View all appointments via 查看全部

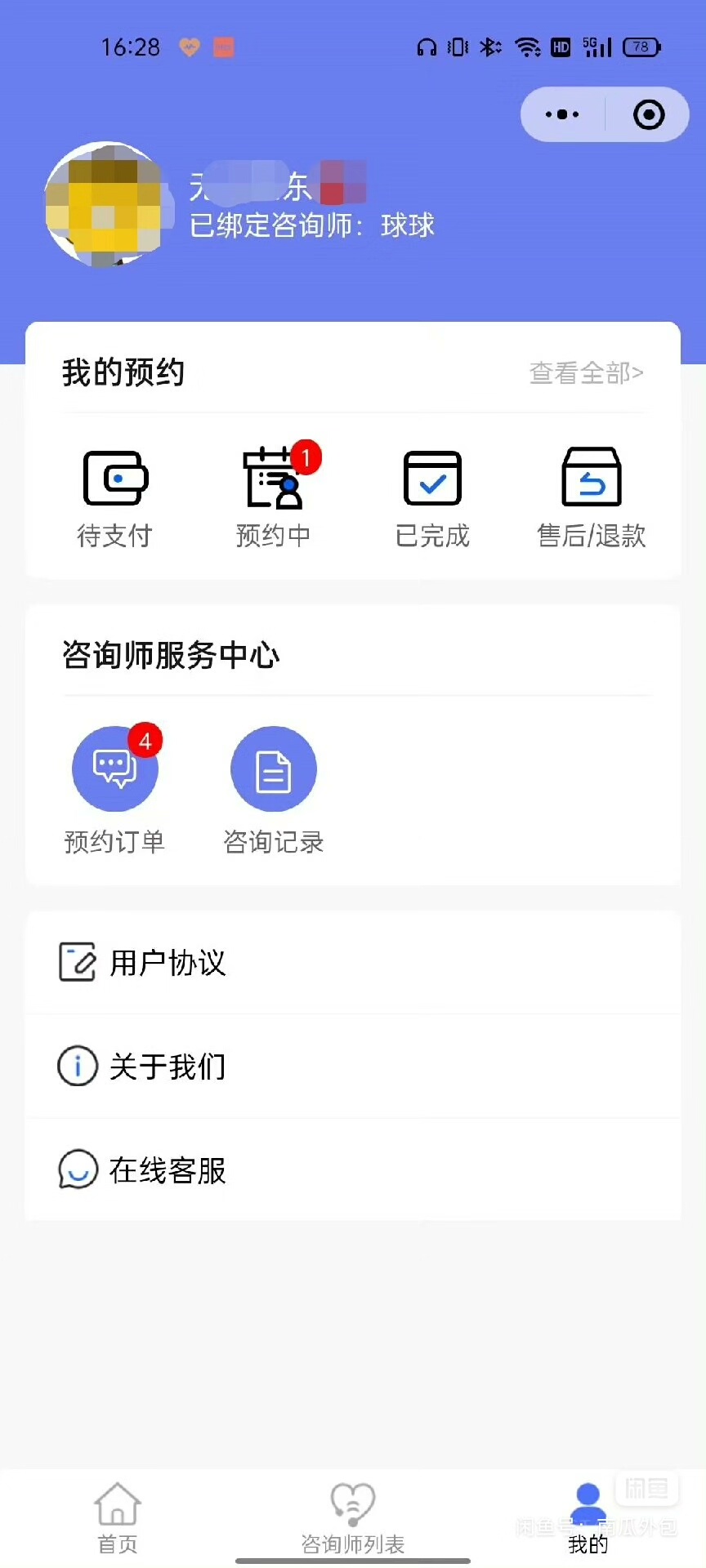click(586, 373)
